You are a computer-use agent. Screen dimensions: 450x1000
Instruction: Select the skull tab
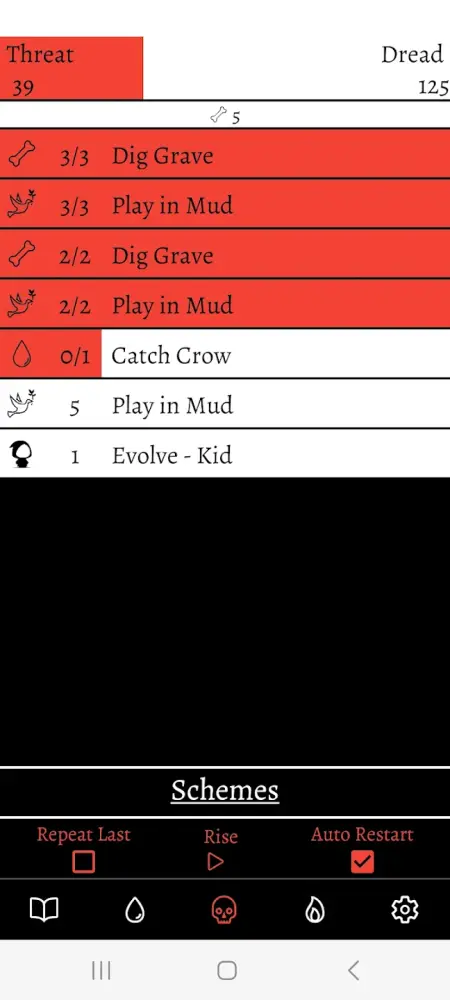[224, 910]
